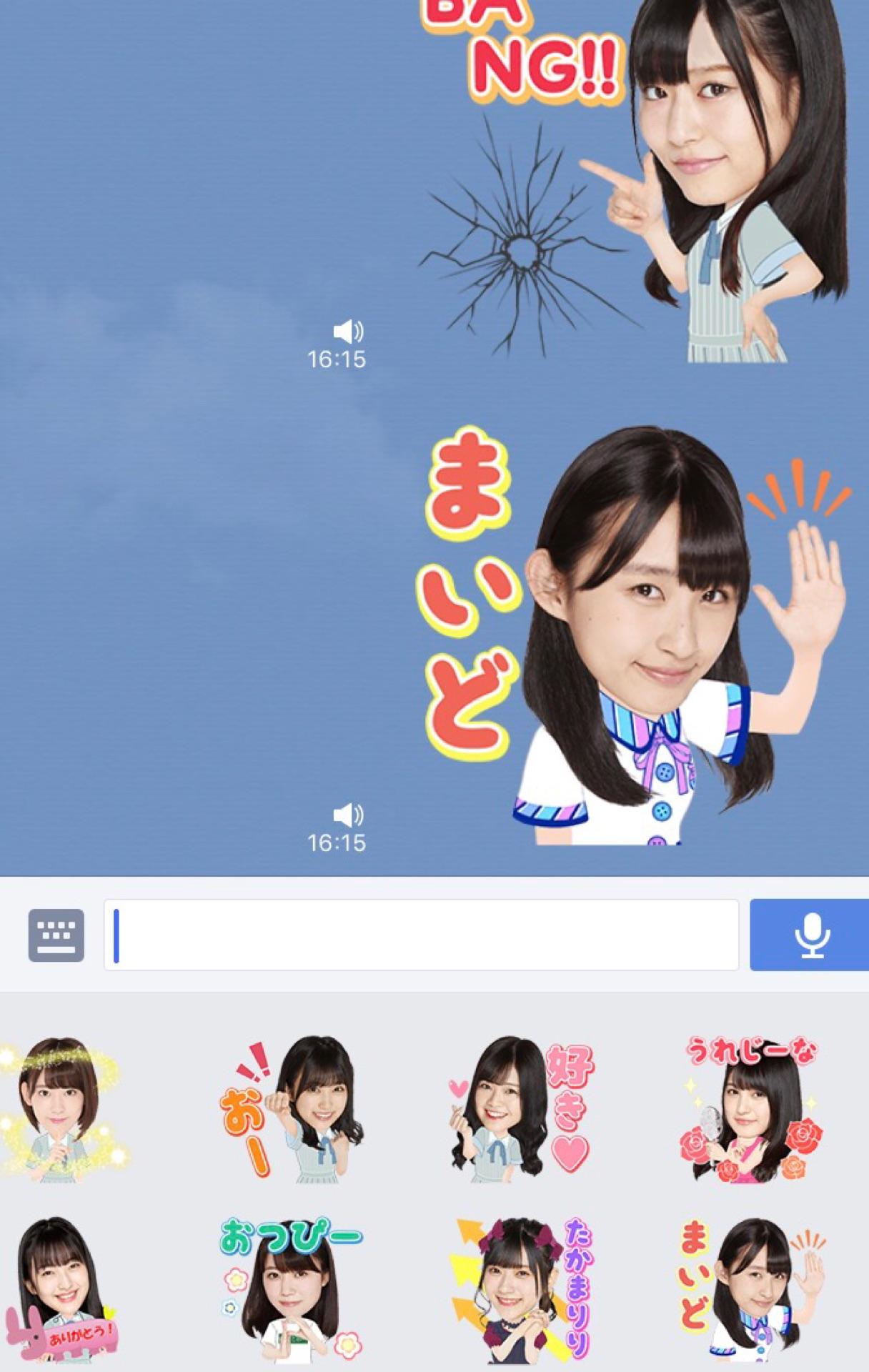Image resolution: width=869 pixels, height=1372 pixels.
Task: Start voice message with microphone button
Action: pyautogui.click(x=810, y=935)
